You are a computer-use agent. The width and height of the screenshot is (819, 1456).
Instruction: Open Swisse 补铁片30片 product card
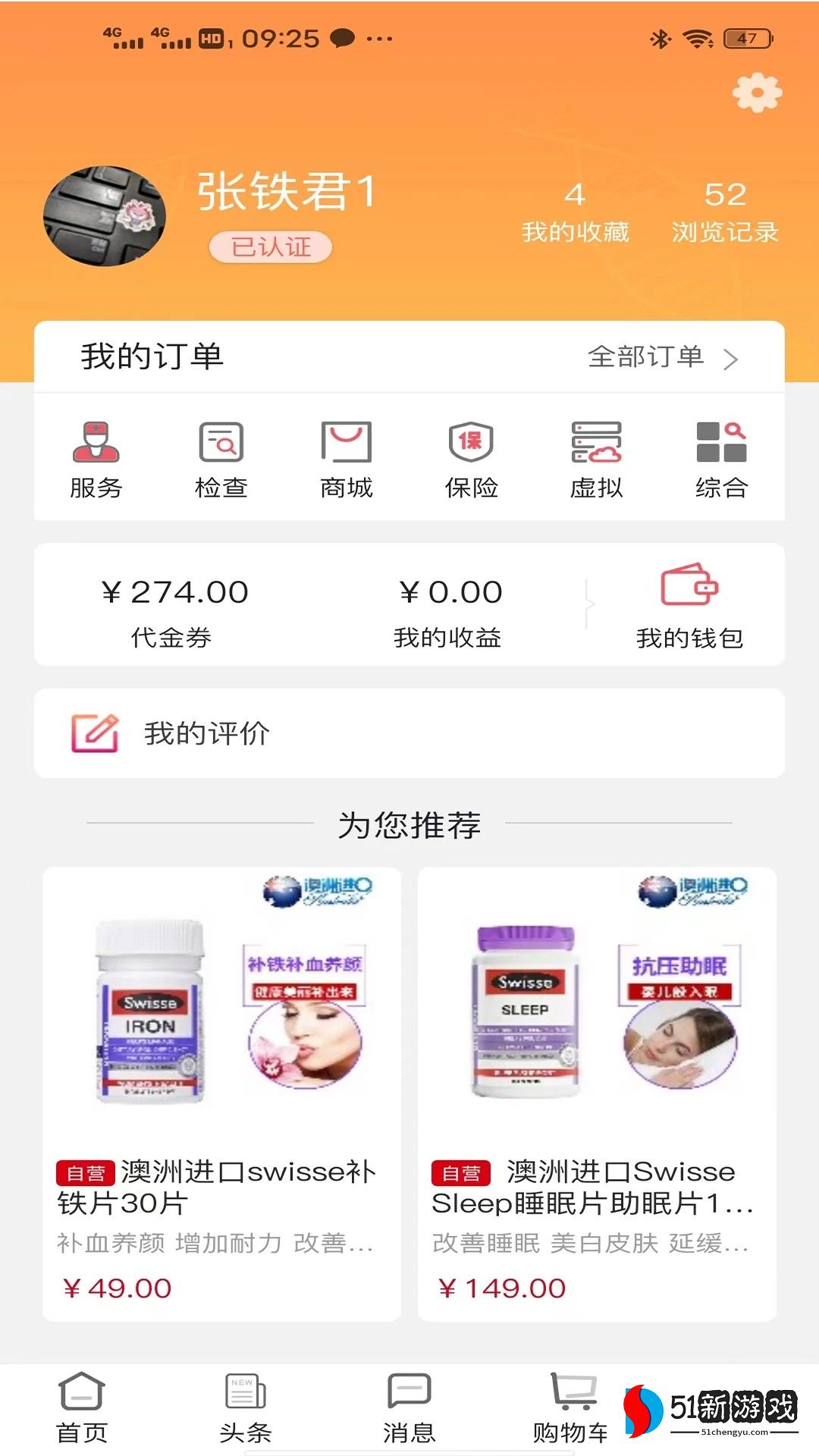[221, 1094]
